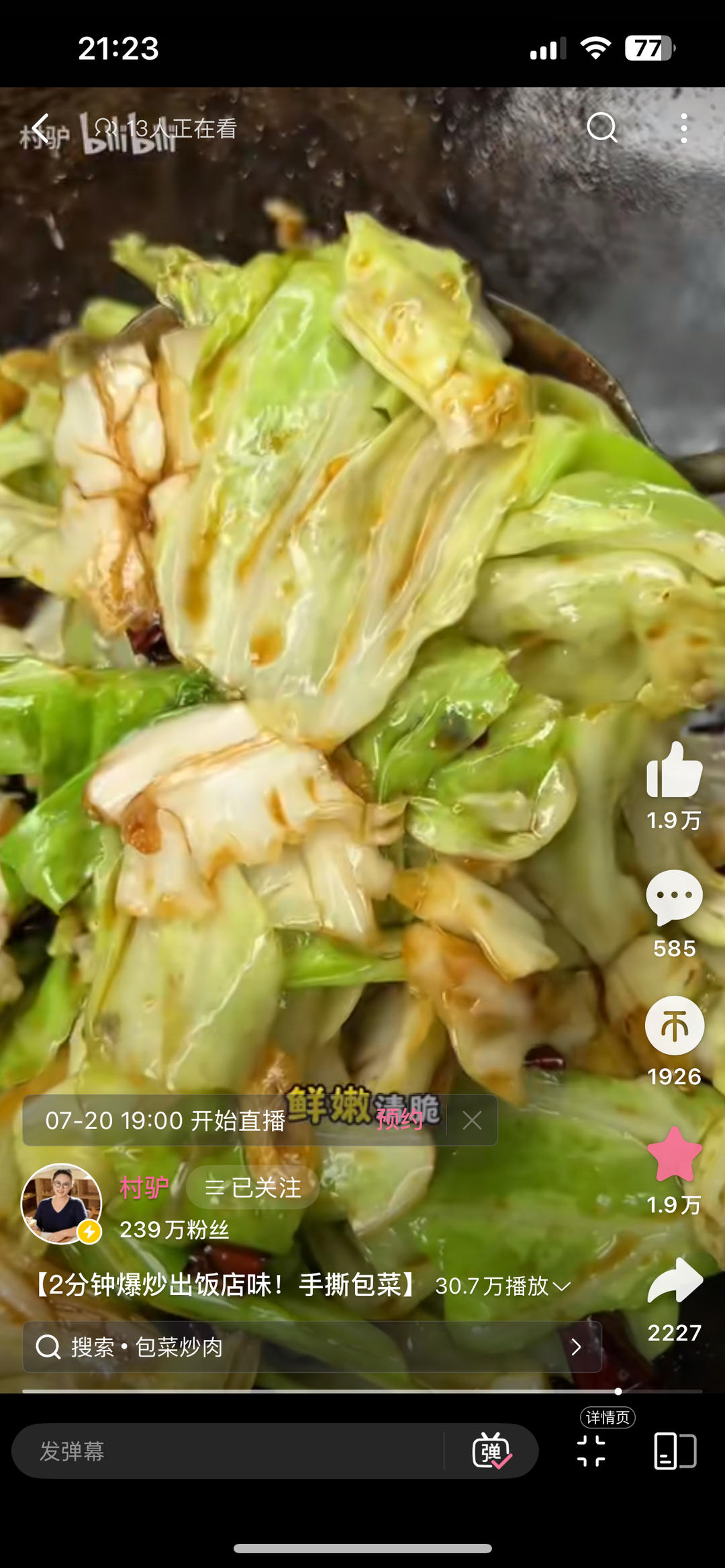
Task: Open the three-dot overflow menu
Action: click(683, 127)
